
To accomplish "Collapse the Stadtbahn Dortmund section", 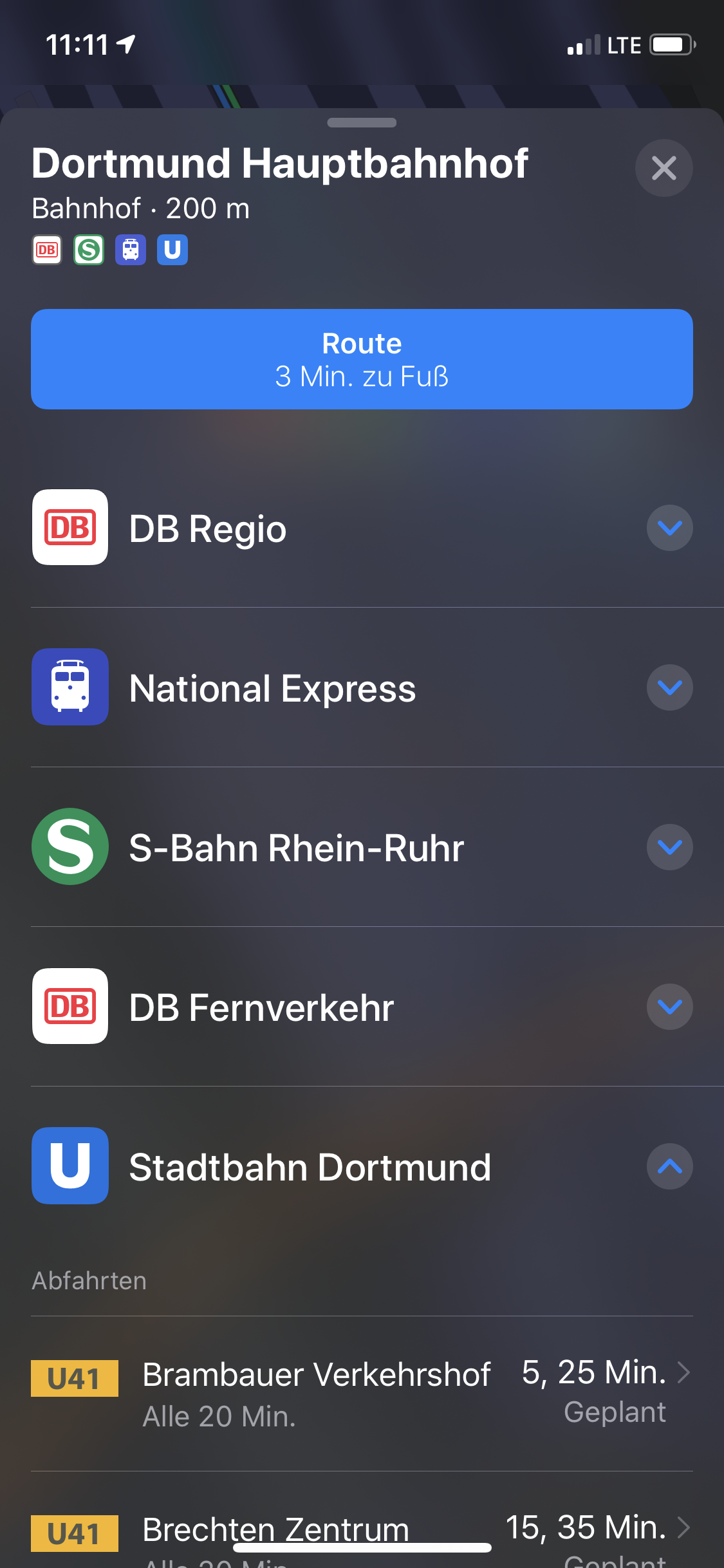I will tap(669, 1166).
